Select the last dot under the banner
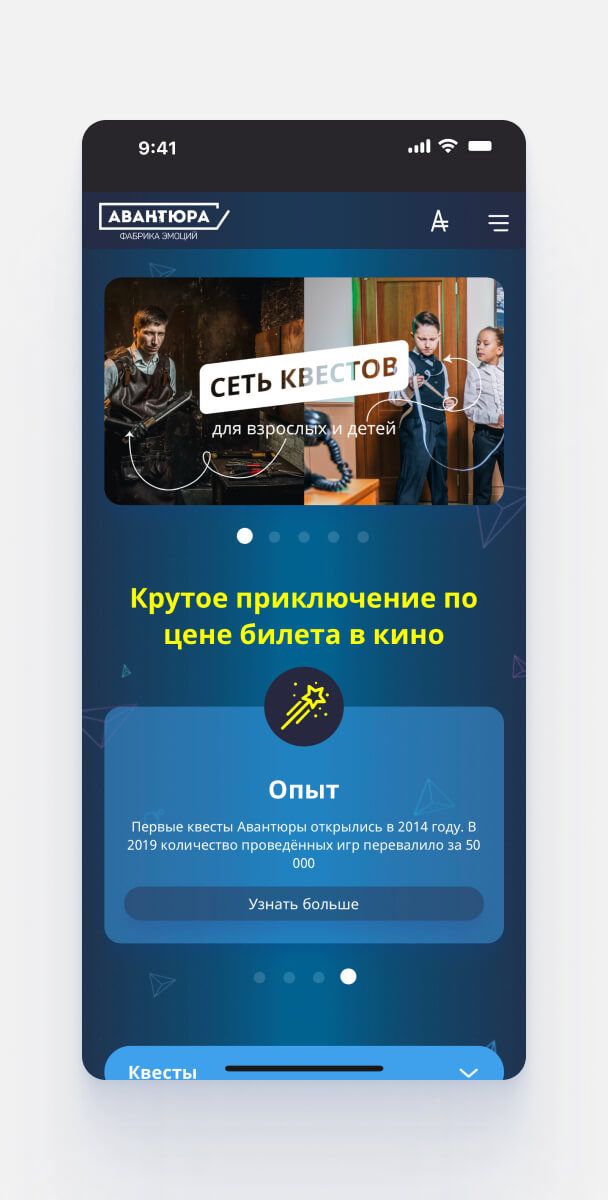The width and height of the screenshot is (608, 1200). click(x=363, y=537)
